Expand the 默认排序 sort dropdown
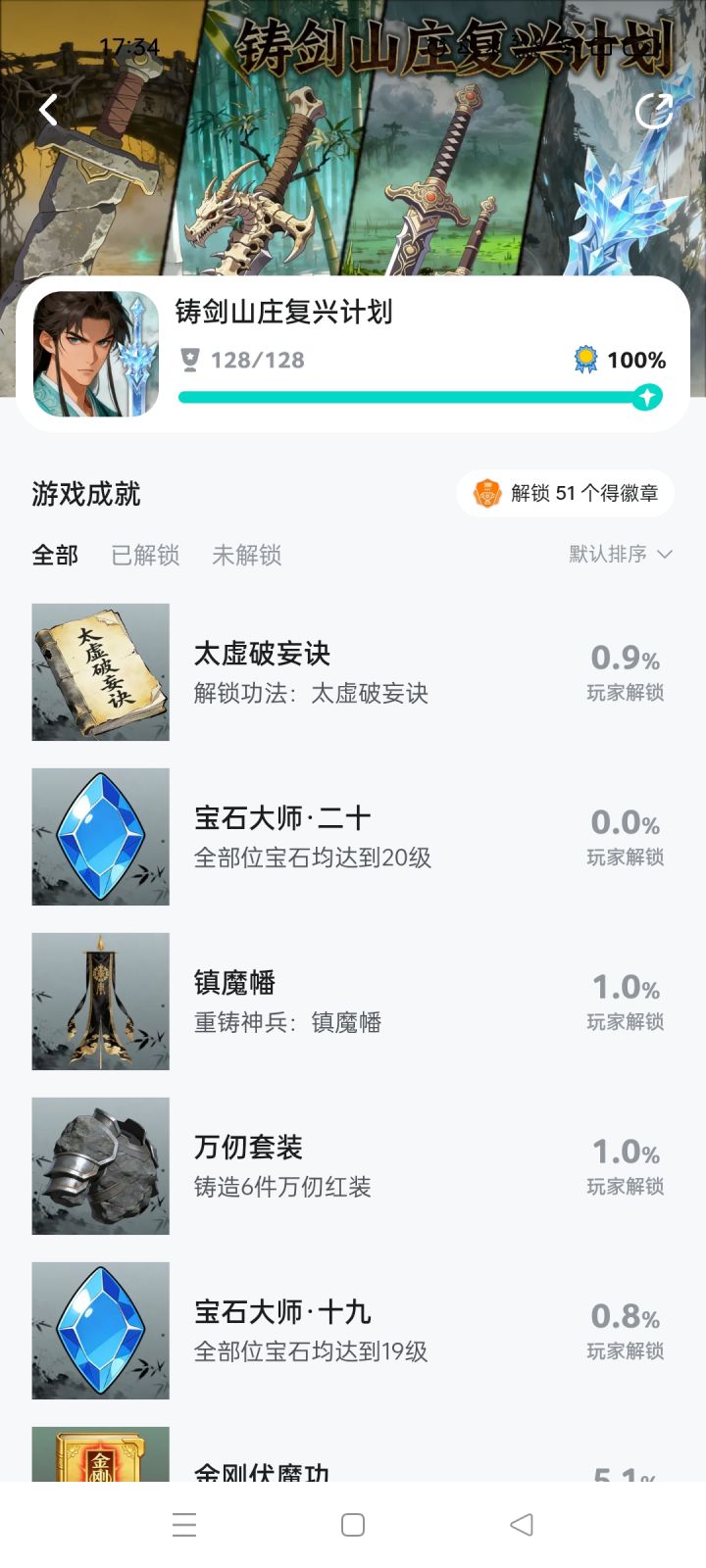The width and height of the screenshot is (706, 1568). (x=621, y=555)
